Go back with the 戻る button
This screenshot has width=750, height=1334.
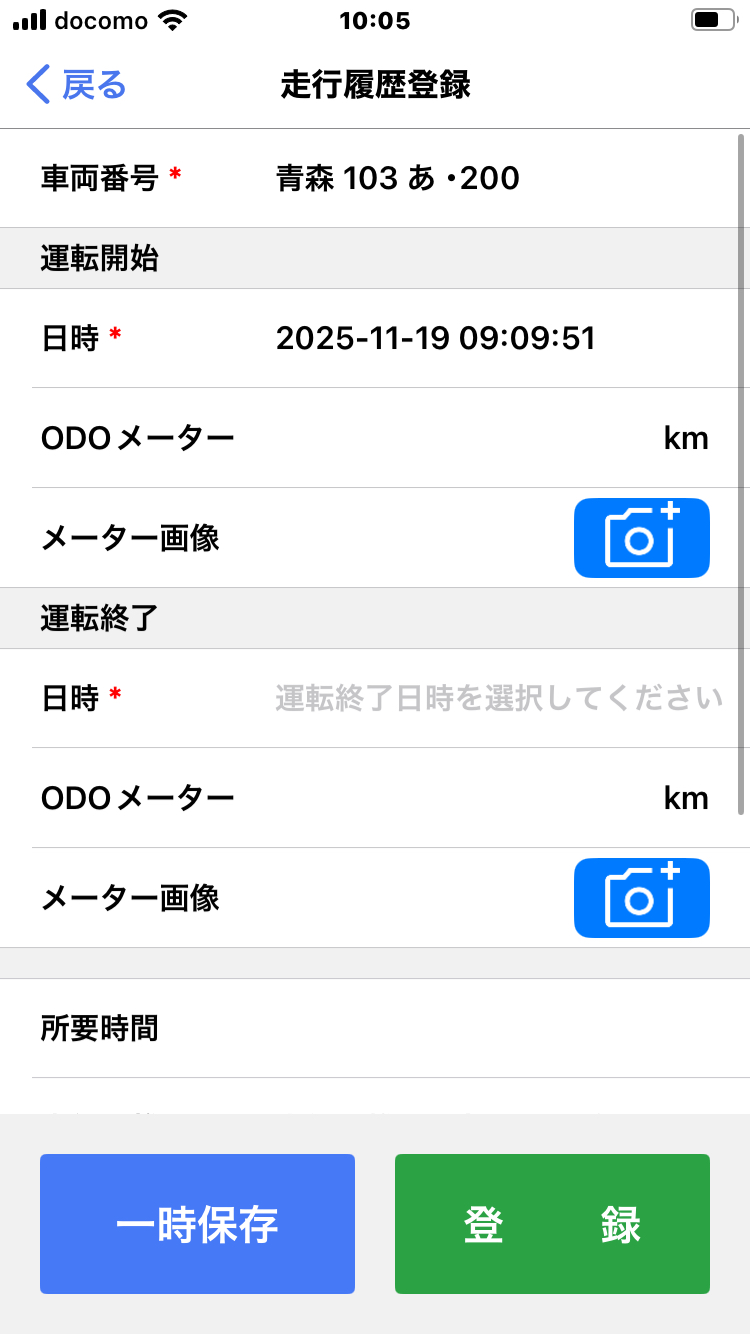point(76,85)
